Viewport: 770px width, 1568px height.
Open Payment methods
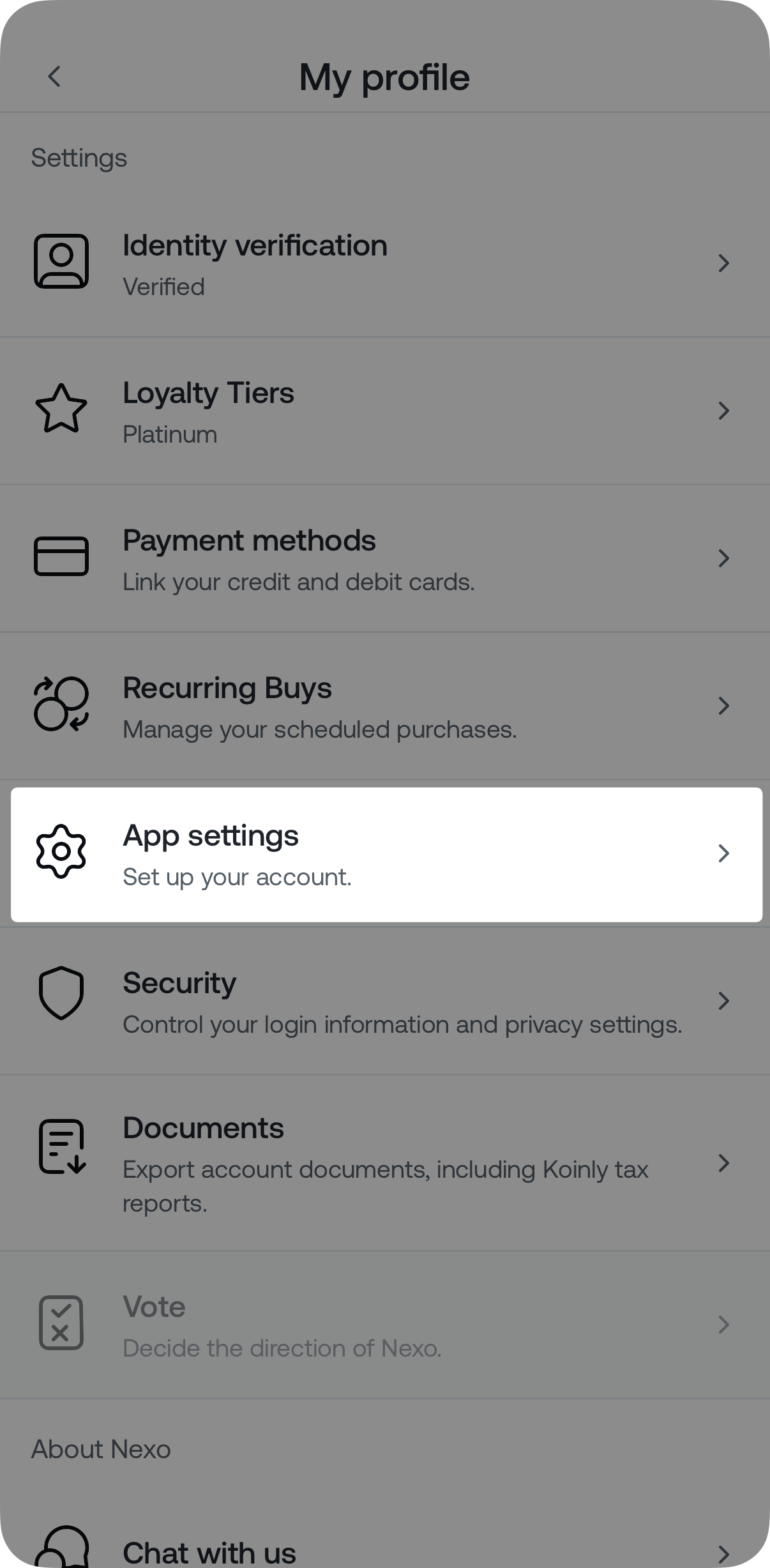pos(383,558)
